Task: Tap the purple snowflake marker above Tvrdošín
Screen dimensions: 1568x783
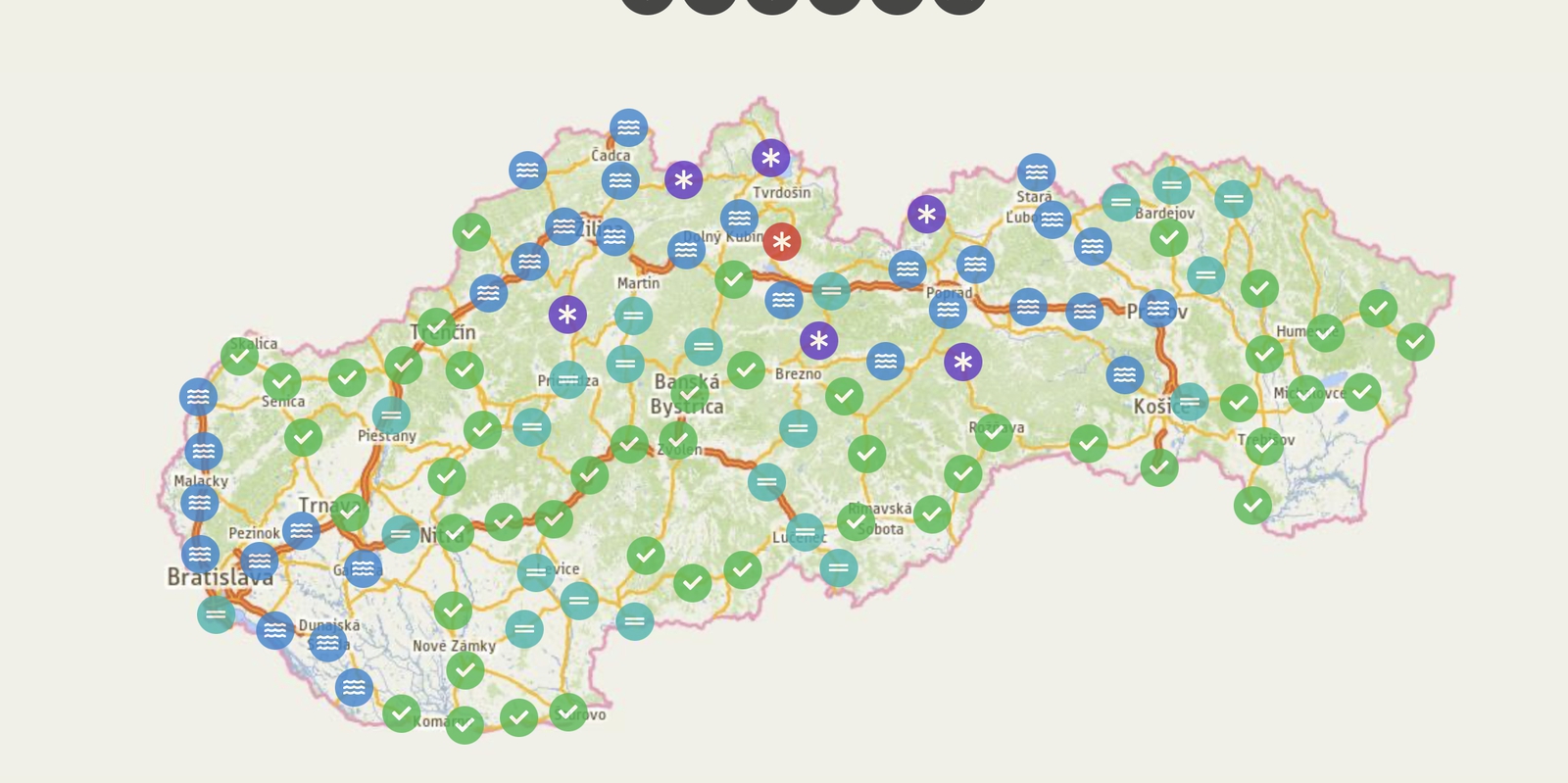Action: [770, 158]
